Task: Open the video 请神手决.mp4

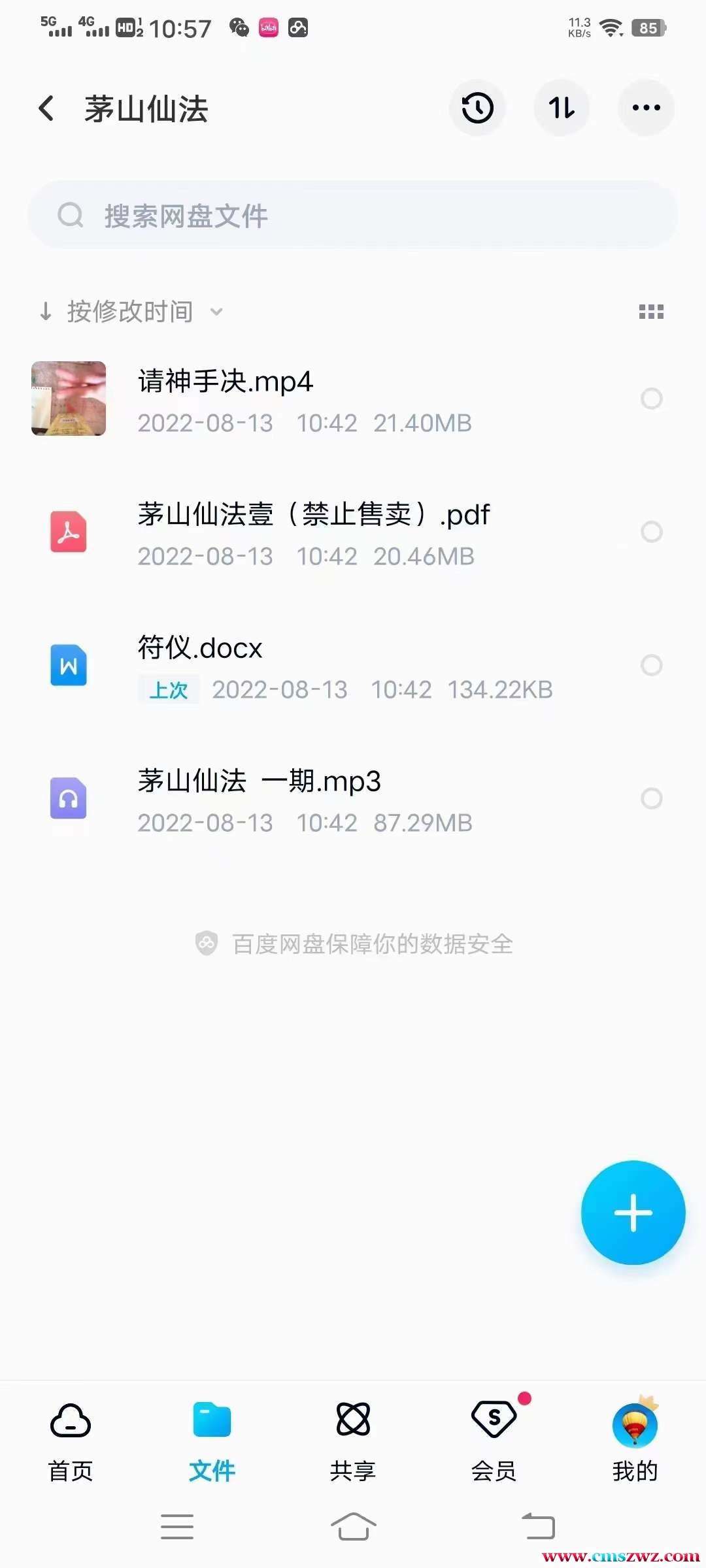Action: [x=226, y=382]
